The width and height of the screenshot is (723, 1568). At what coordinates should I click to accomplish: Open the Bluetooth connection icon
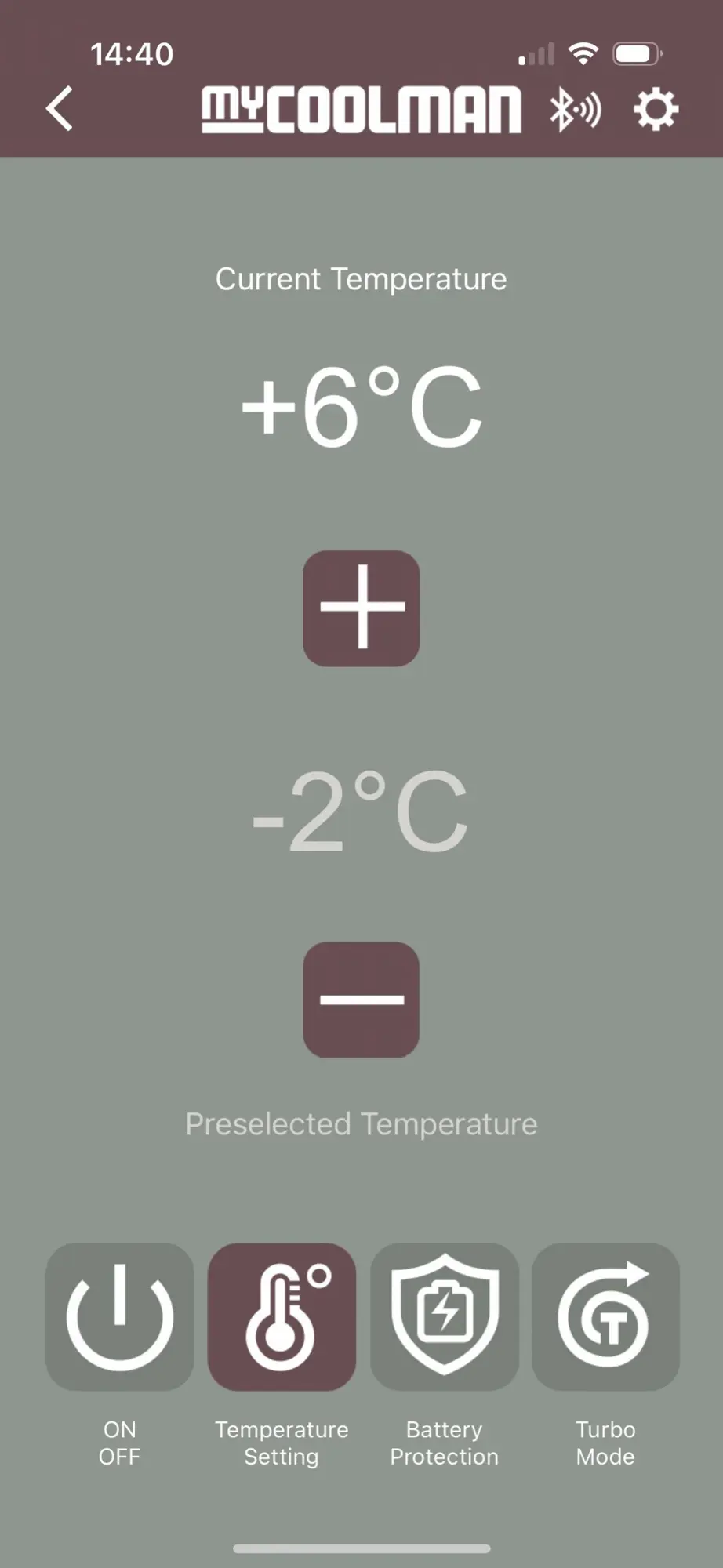point(575,110)
